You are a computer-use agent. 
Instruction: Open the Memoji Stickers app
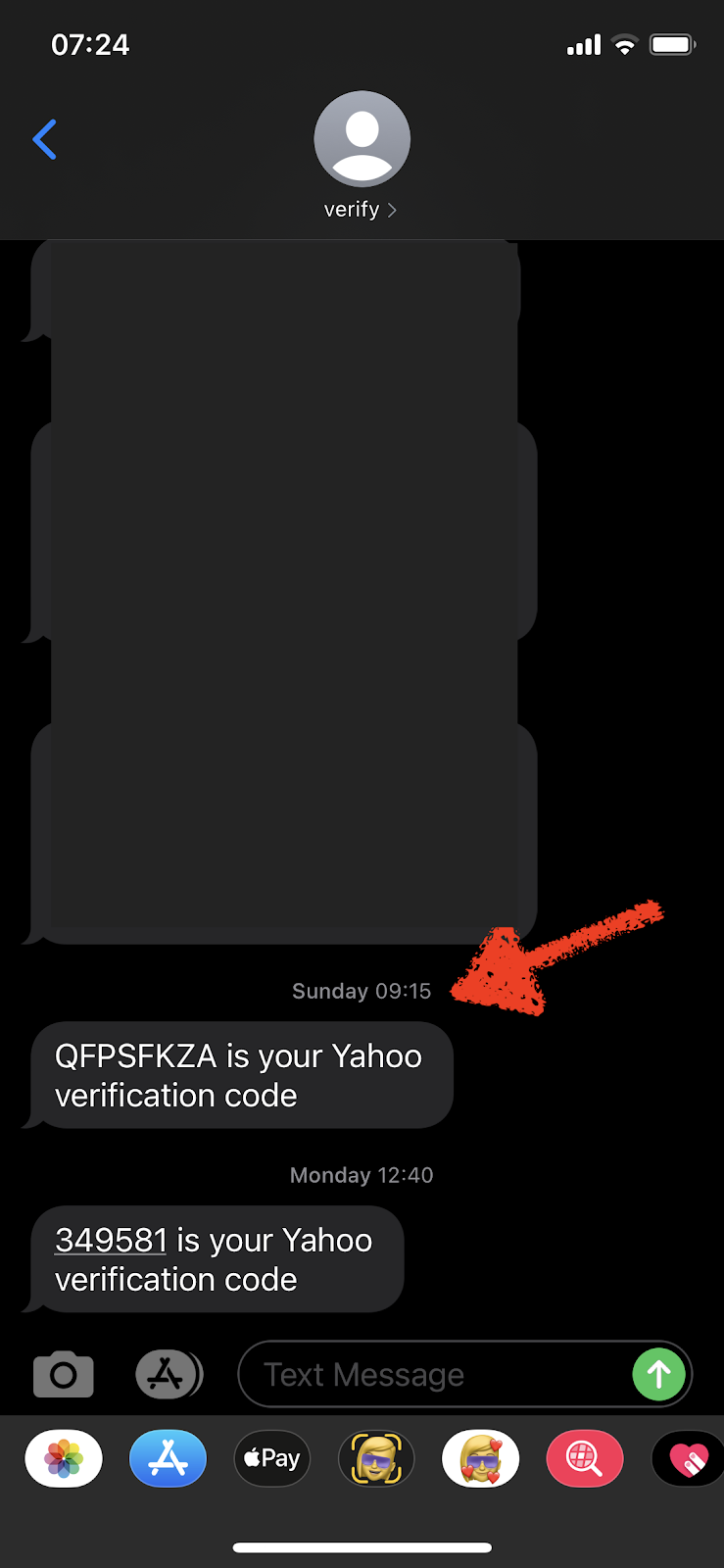pos(480,1458)
